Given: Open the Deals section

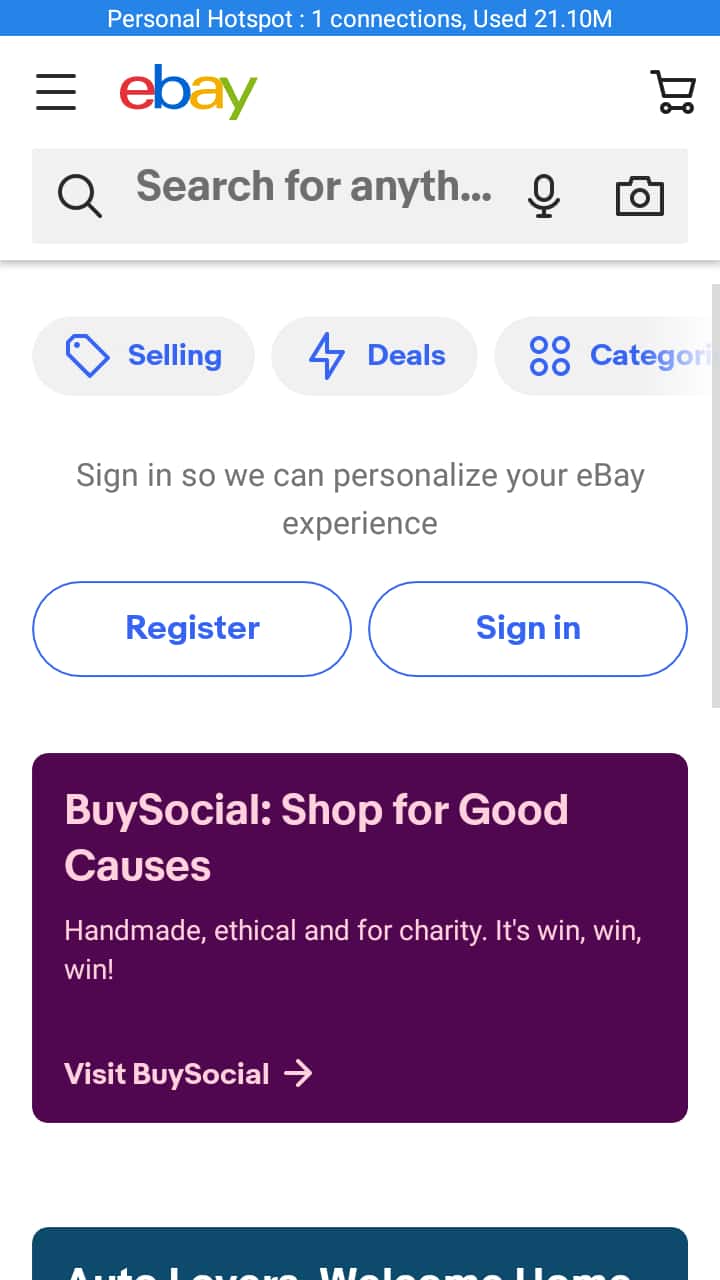Looking at the screenshot, I should point(374,355).
